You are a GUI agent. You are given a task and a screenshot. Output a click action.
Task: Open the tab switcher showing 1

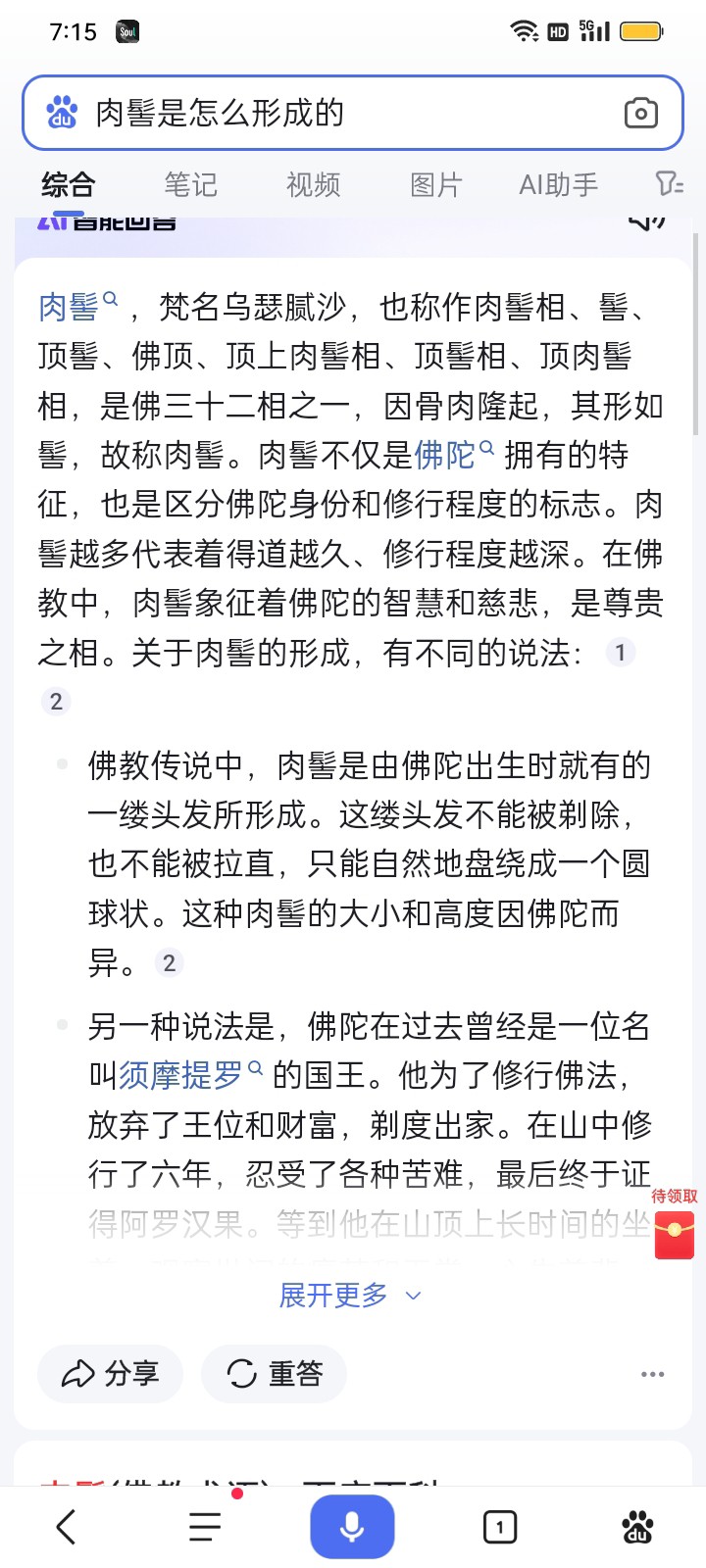point(500,1527)
